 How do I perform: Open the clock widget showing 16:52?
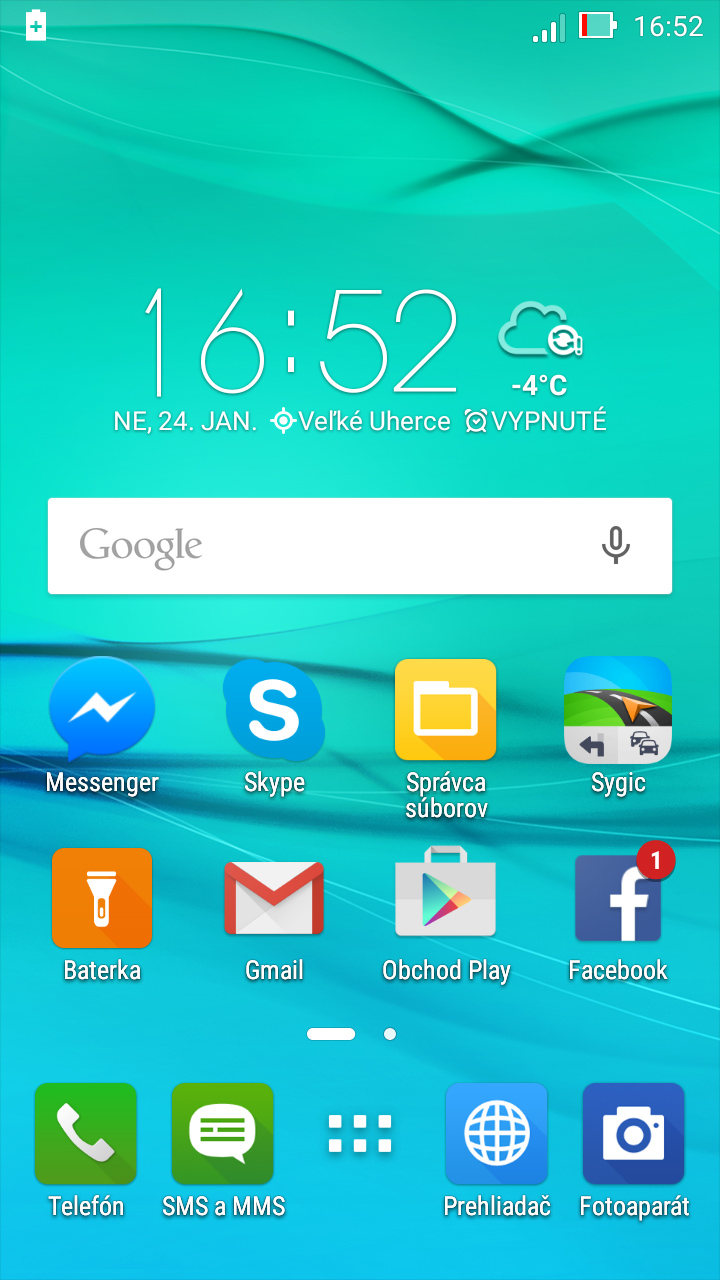click(x=301, y=342)
